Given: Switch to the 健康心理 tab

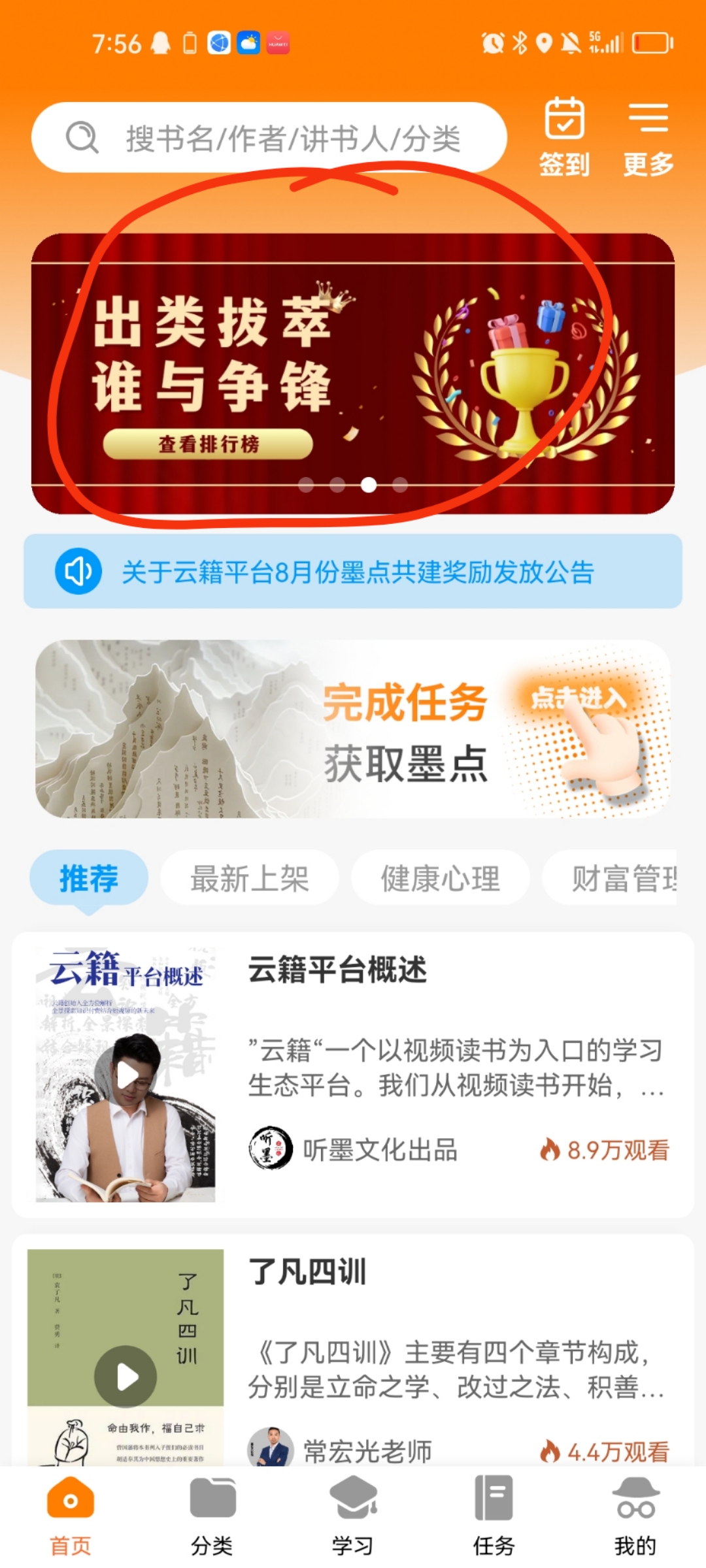Looking at the screenshot, I should [440, 878].
